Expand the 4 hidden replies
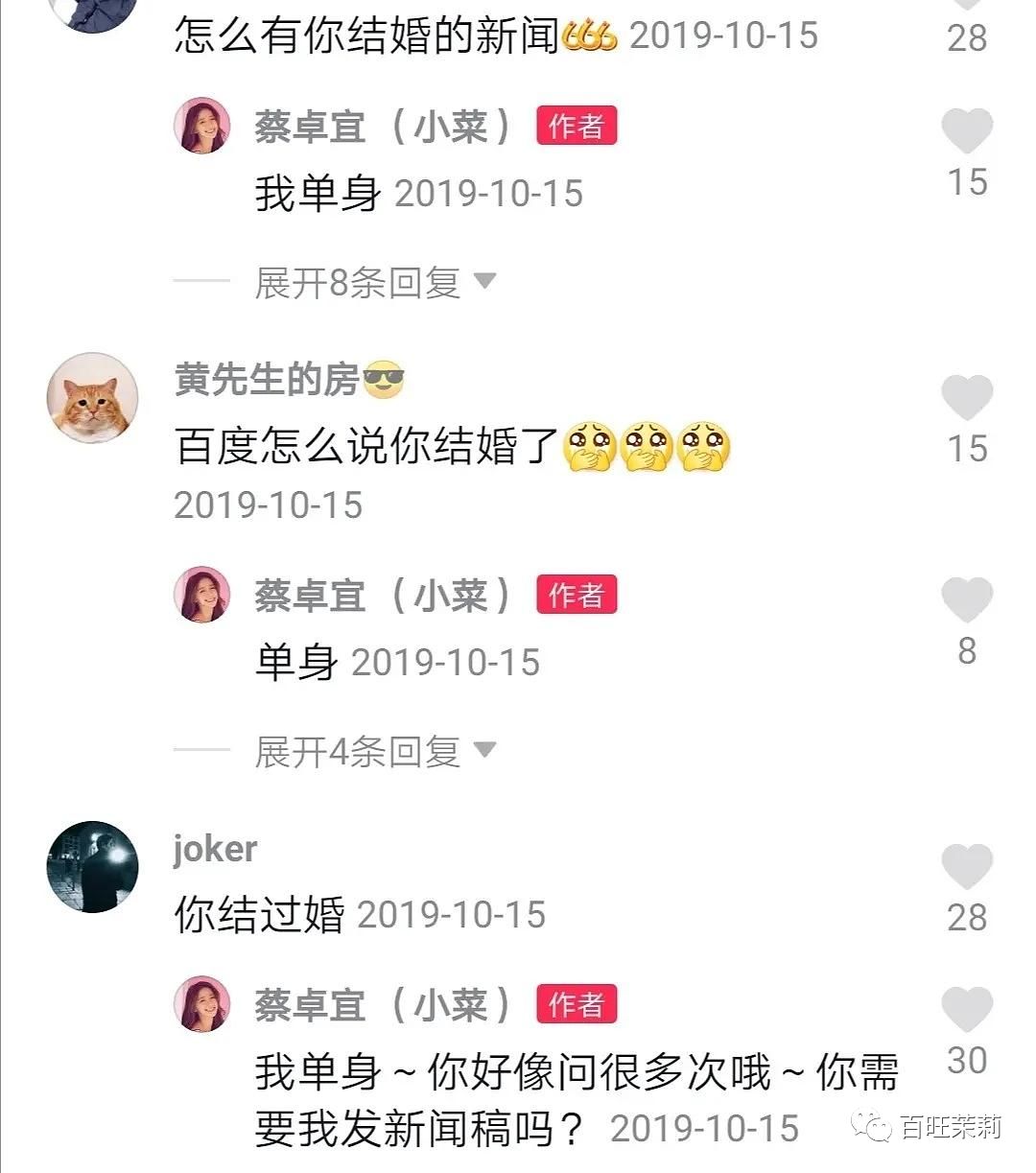The image size is (1036, 1173). point(374,751)
